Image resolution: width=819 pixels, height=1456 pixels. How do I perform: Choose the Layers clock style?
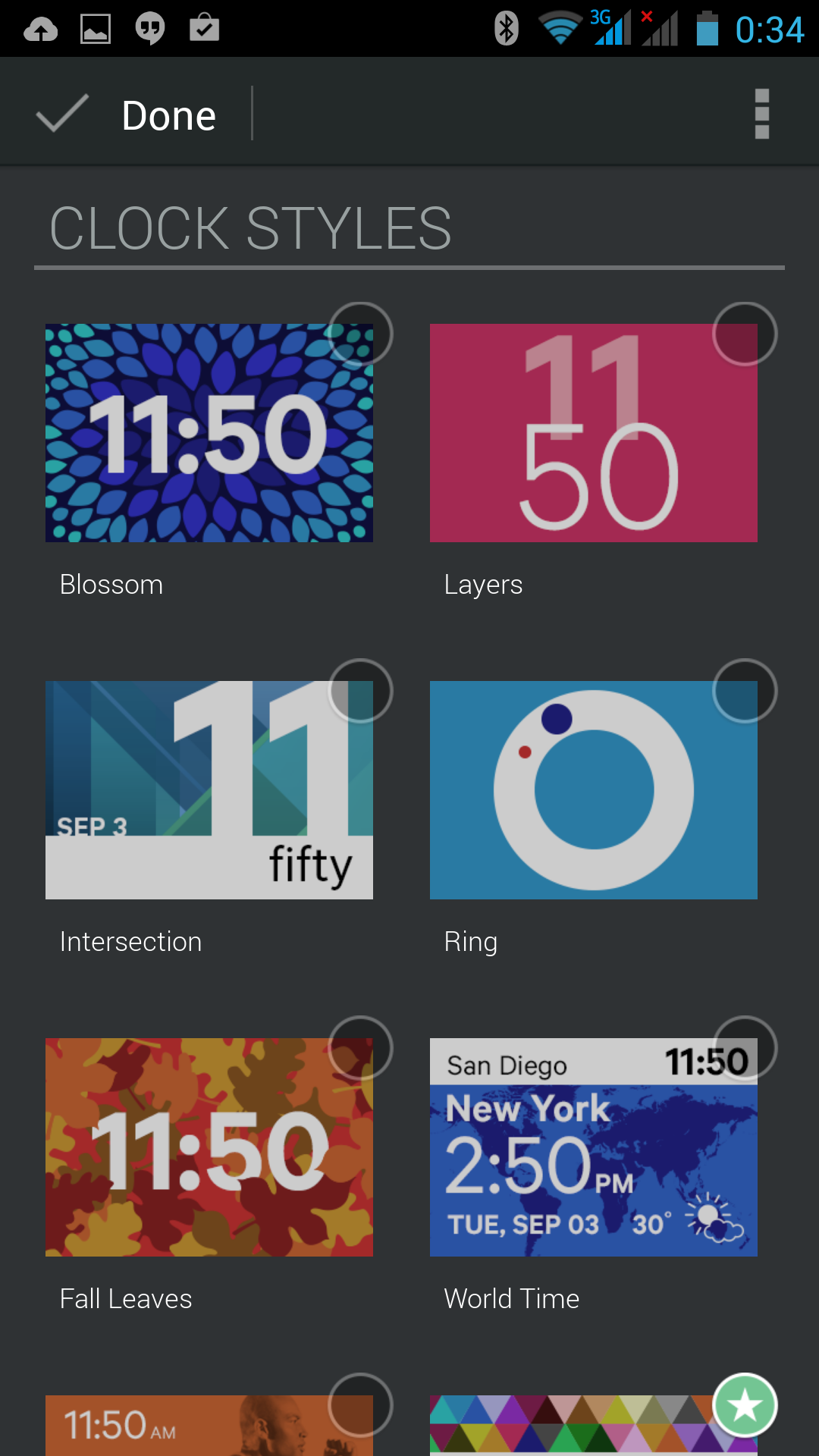coord(593,433)
